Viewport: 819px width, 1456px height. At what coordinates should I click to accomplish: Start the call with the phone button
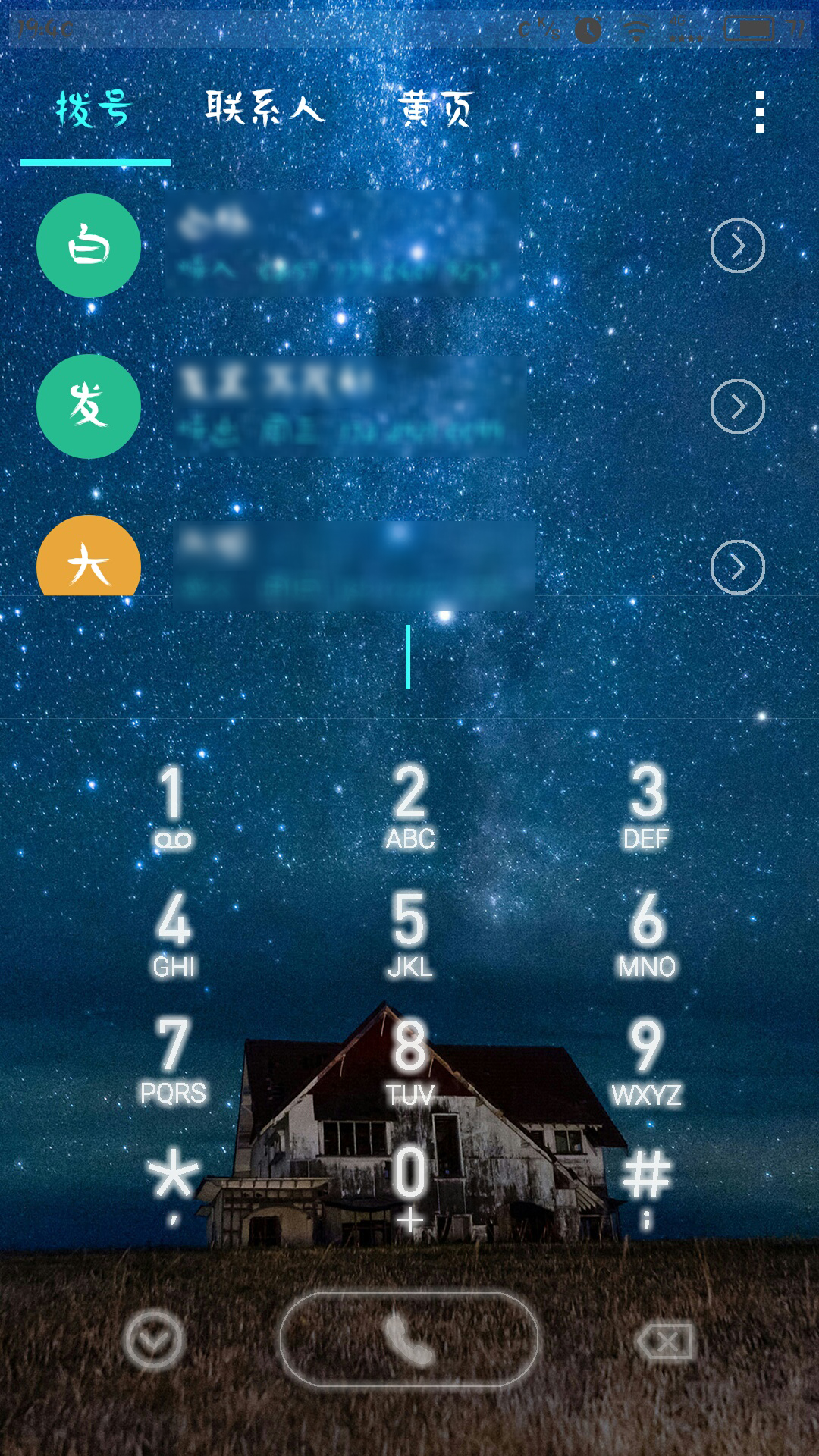tap(409, 1340)
